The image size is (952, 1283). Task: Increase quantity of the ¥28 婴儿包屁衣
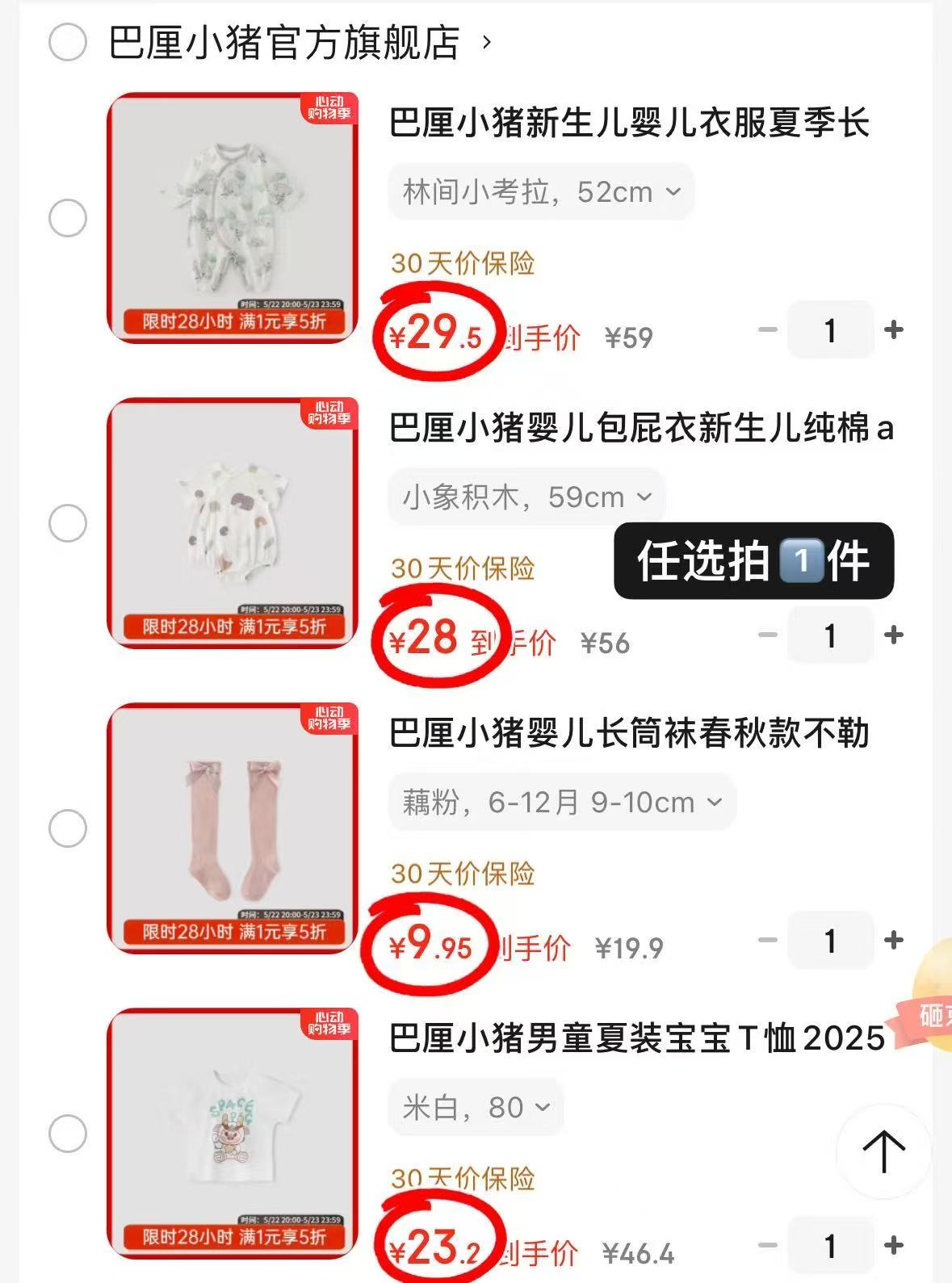point(894,635)
